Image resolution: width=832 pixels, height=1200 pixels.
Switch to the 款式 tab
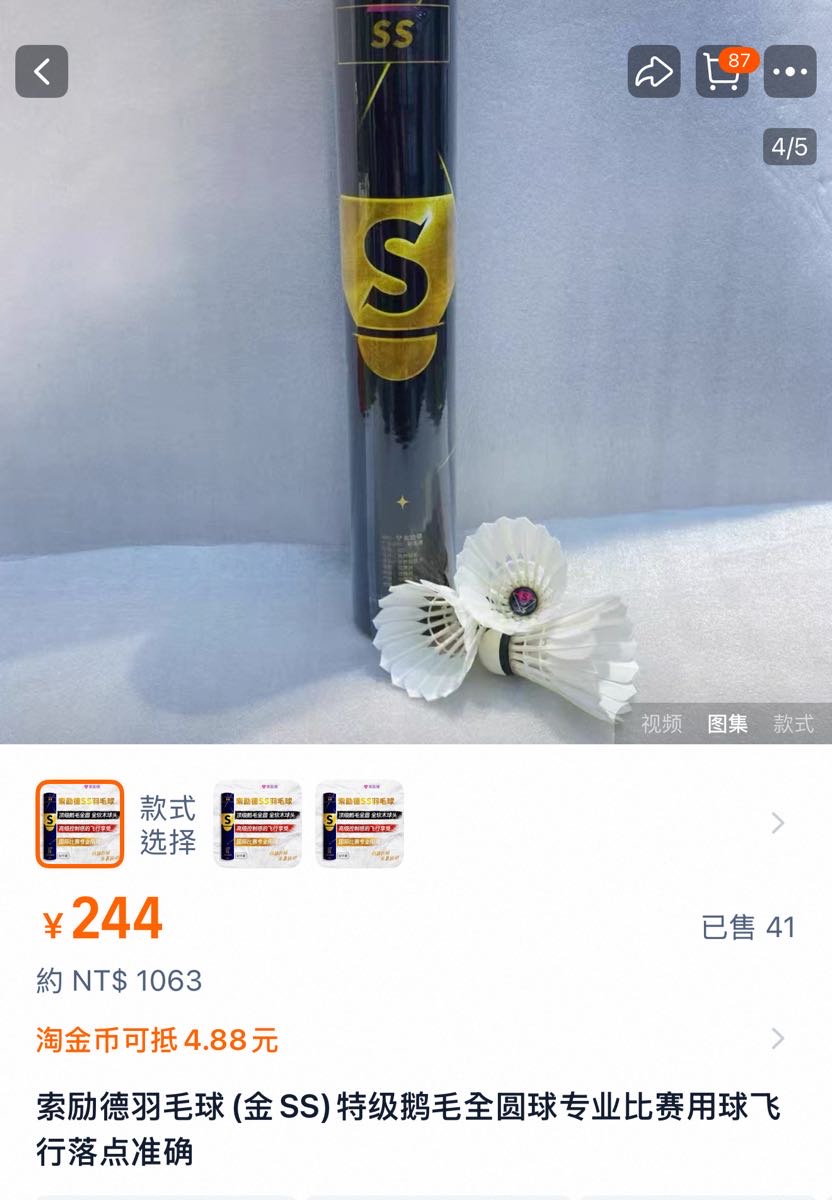point(793,724)
